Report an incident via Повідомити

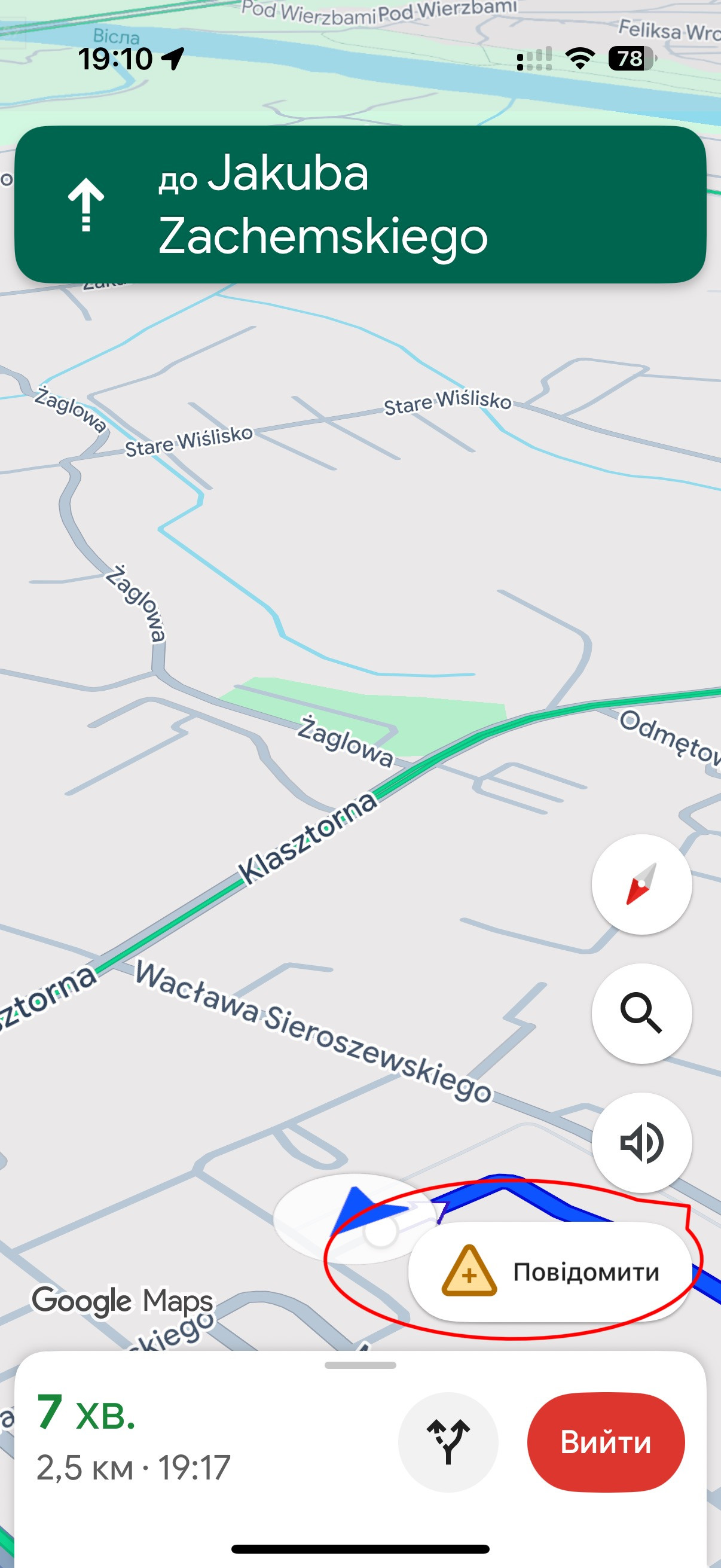tap(549, 1271)
